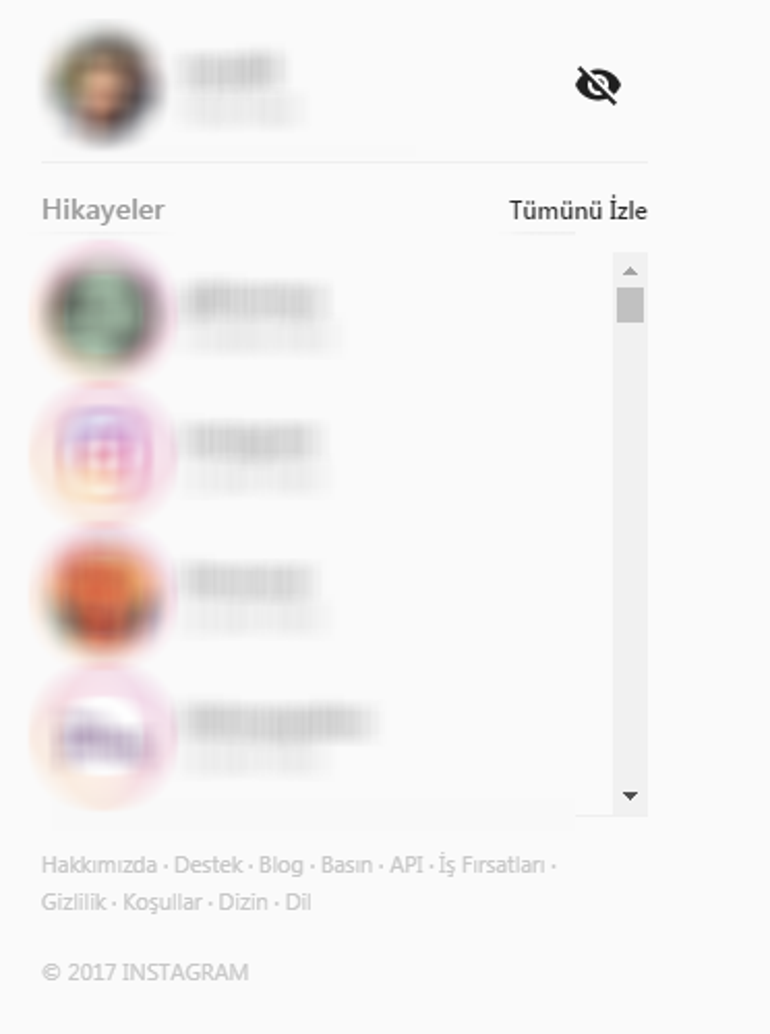Open the story with the orange avatar
This screenshot has width=770, height=1034.
104,592
